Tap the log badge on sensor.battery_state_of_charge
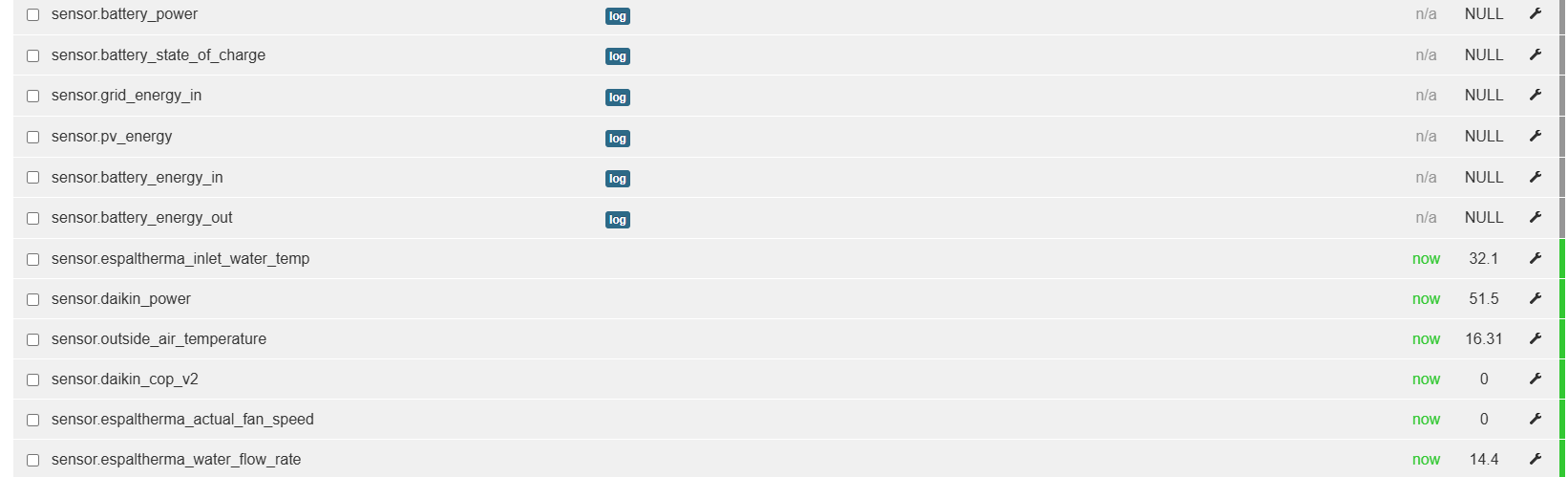This screenshot has width=1568, height=477. tap(618, 56)
